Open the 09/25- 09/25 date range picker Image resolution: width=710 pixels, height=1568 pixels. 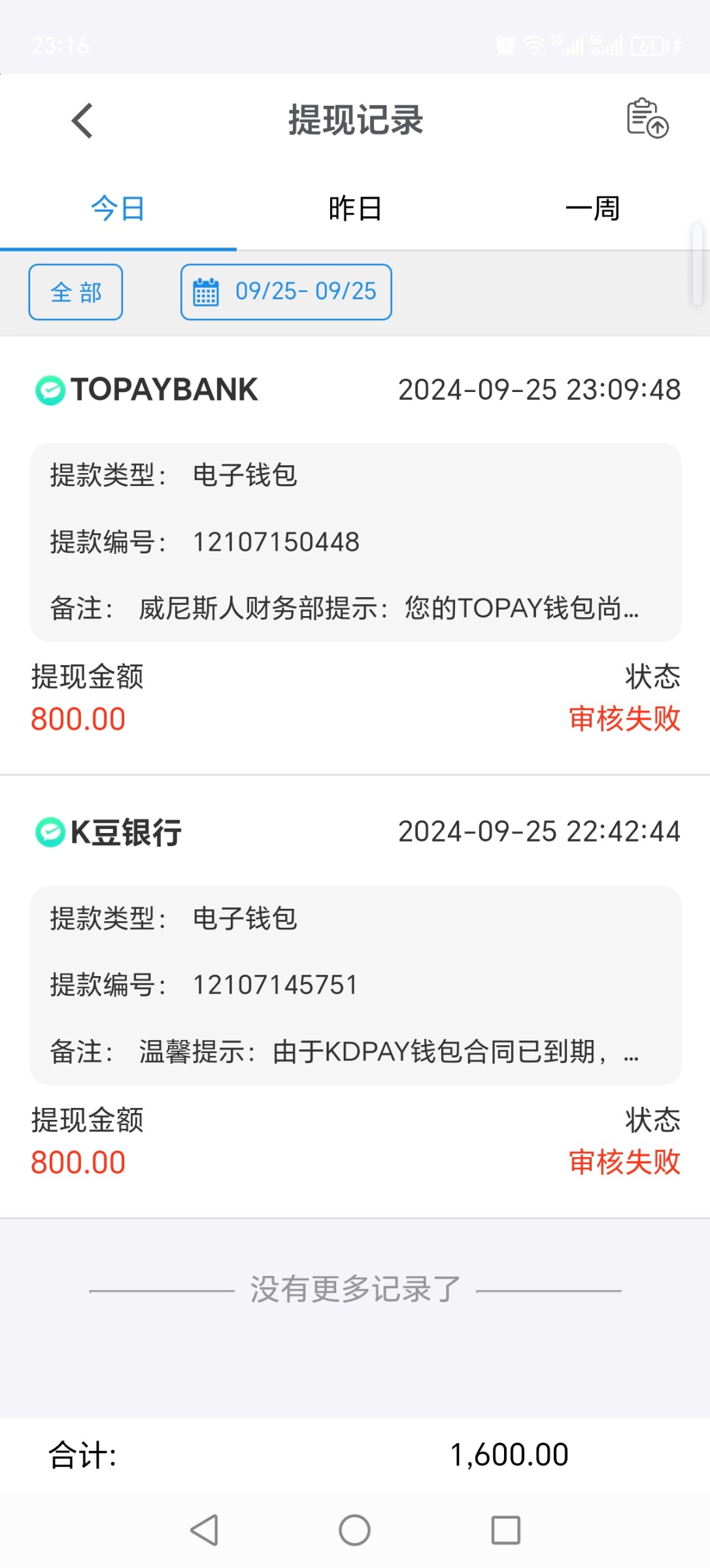[286, 292]
